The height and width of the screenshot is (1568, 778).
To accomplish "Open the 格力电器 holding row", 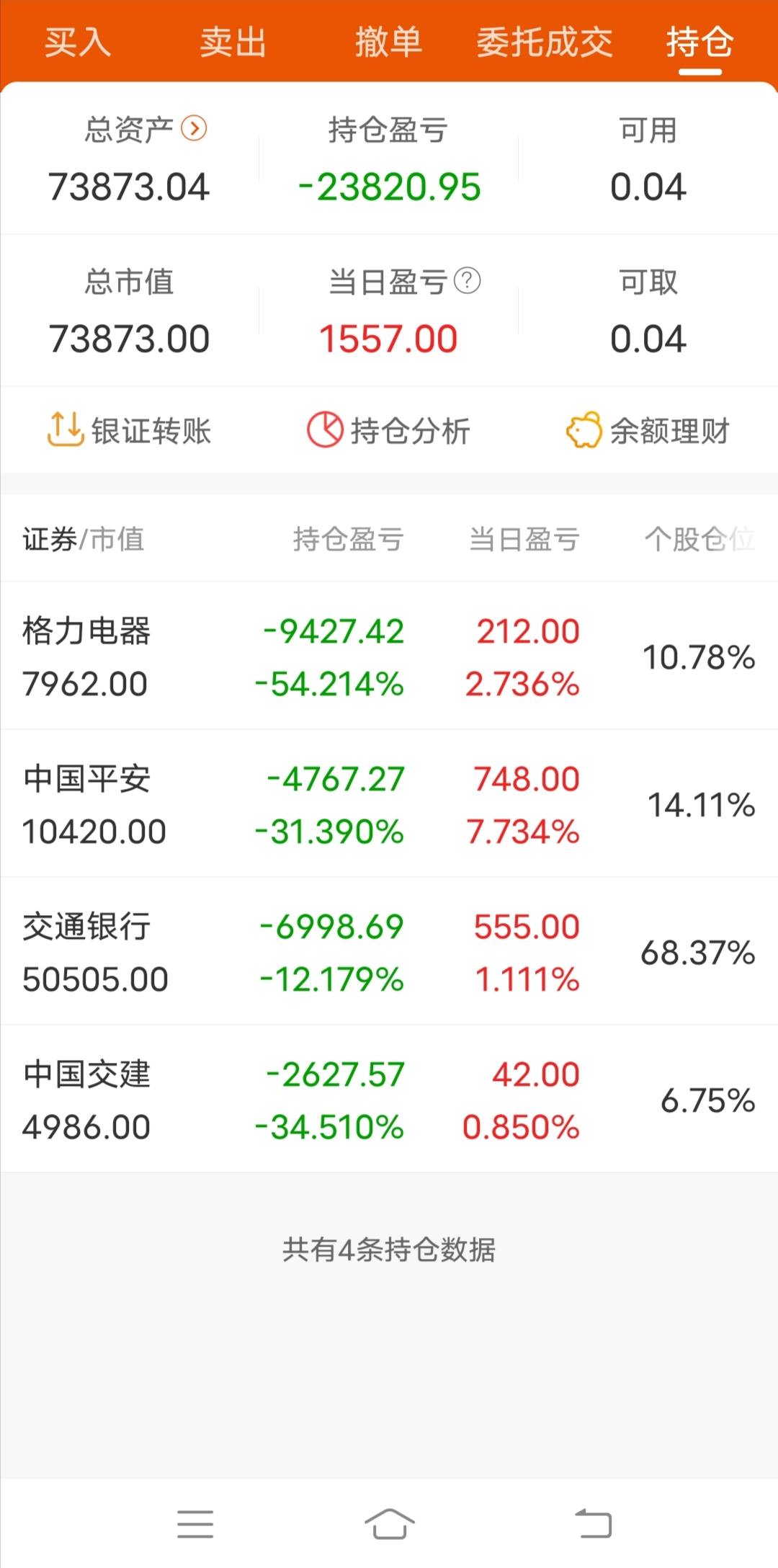I will (389, 656).
